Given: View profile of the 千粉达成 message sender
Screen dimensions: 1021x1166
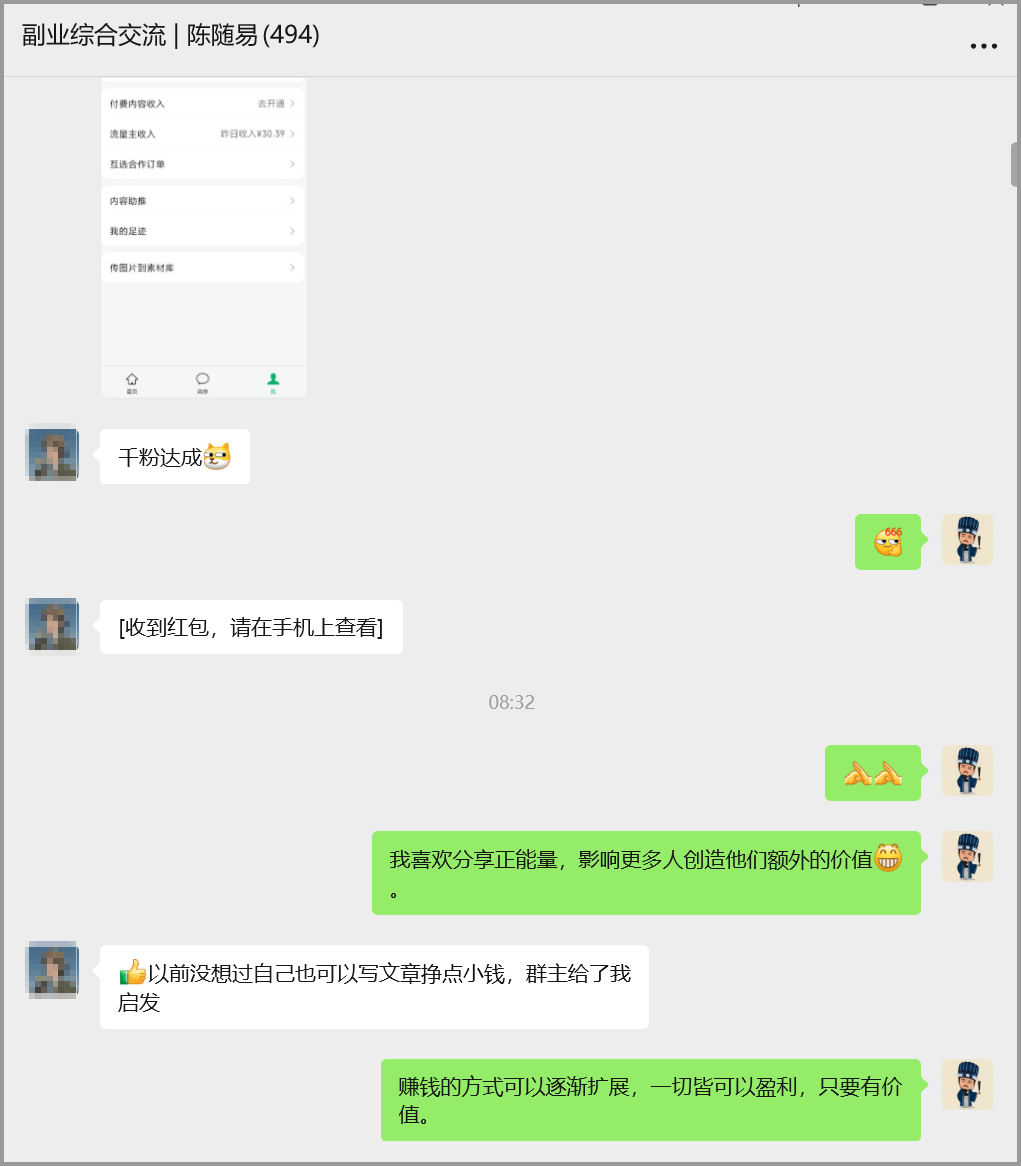Looking at the screenshot, I should point(52,455).
